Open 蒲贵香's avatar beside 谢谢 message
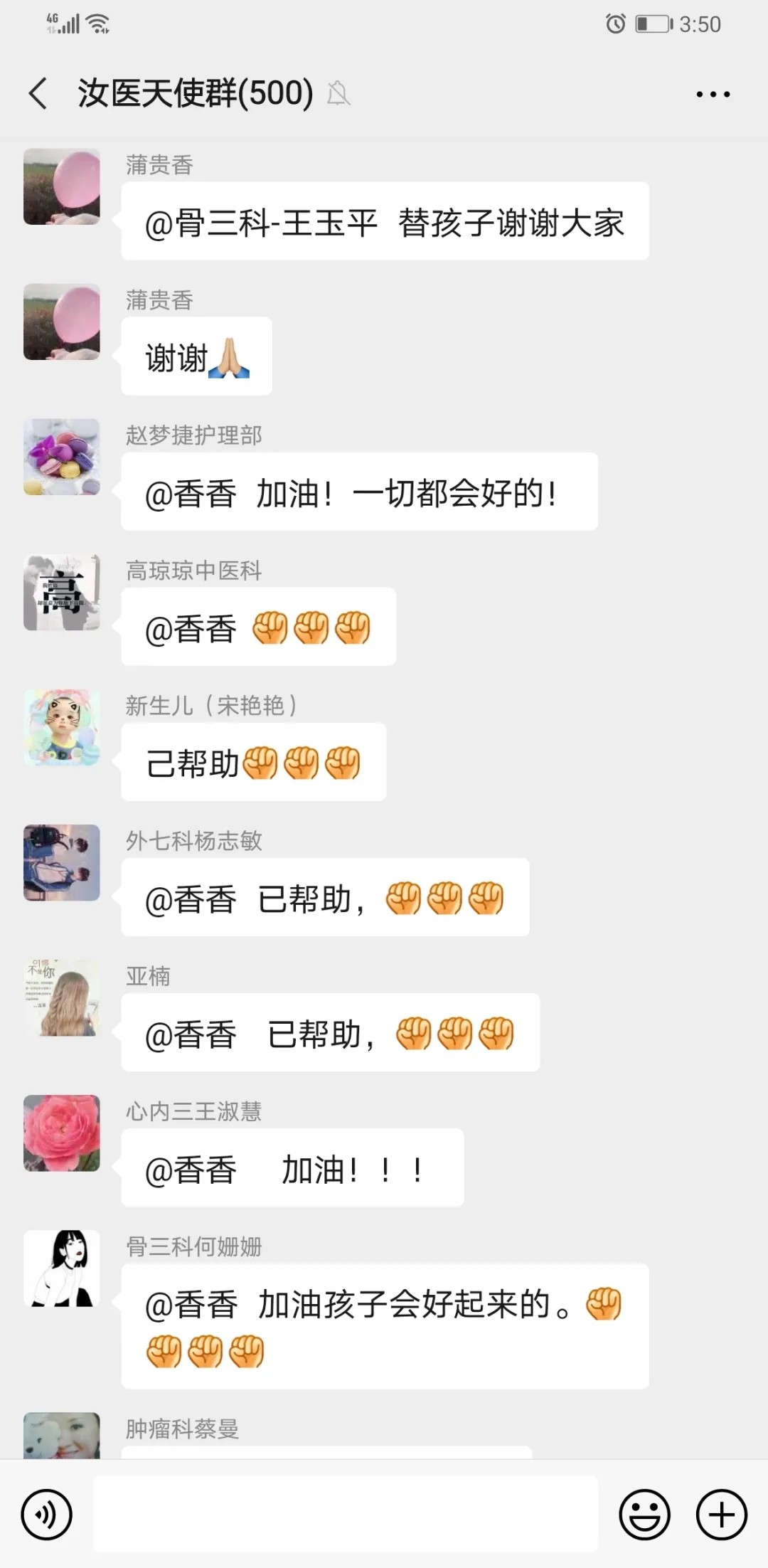Screen dimensions: 768x1568 tap(62, 322)
